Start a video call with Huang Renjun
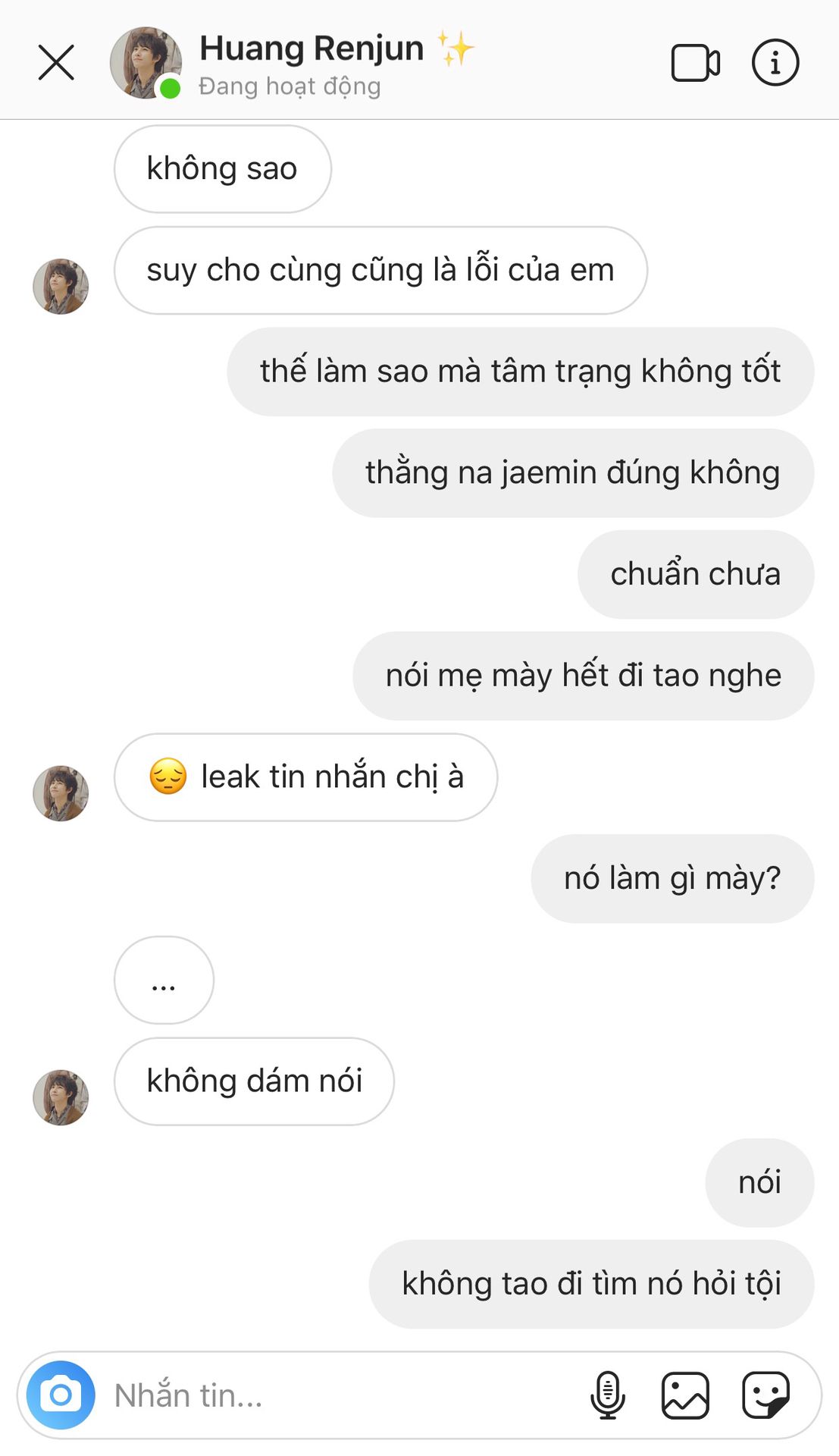 (x=695, y=63)
